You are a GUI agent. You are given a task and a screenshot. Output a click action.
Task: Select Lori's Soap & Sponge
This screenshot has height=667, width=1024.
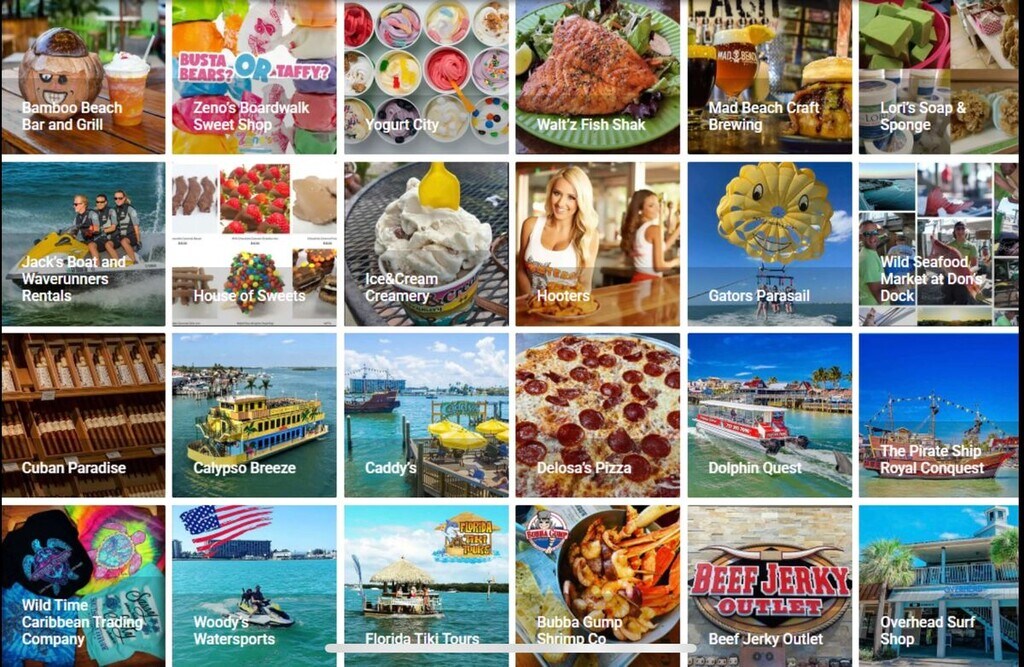point(938,77)
